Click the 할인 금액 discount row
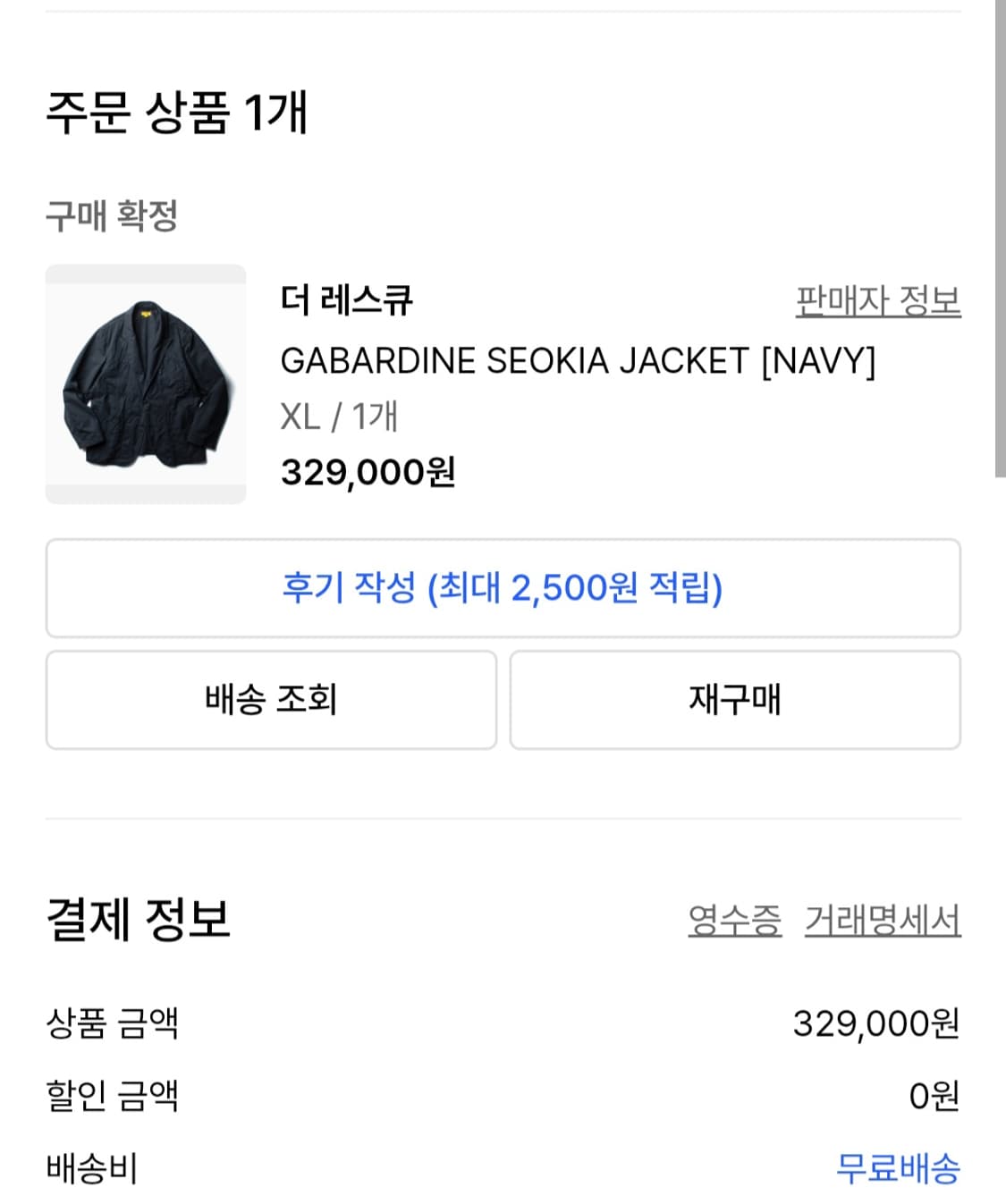This screenshot has height=1204, width=1006. coord(112,1098)
